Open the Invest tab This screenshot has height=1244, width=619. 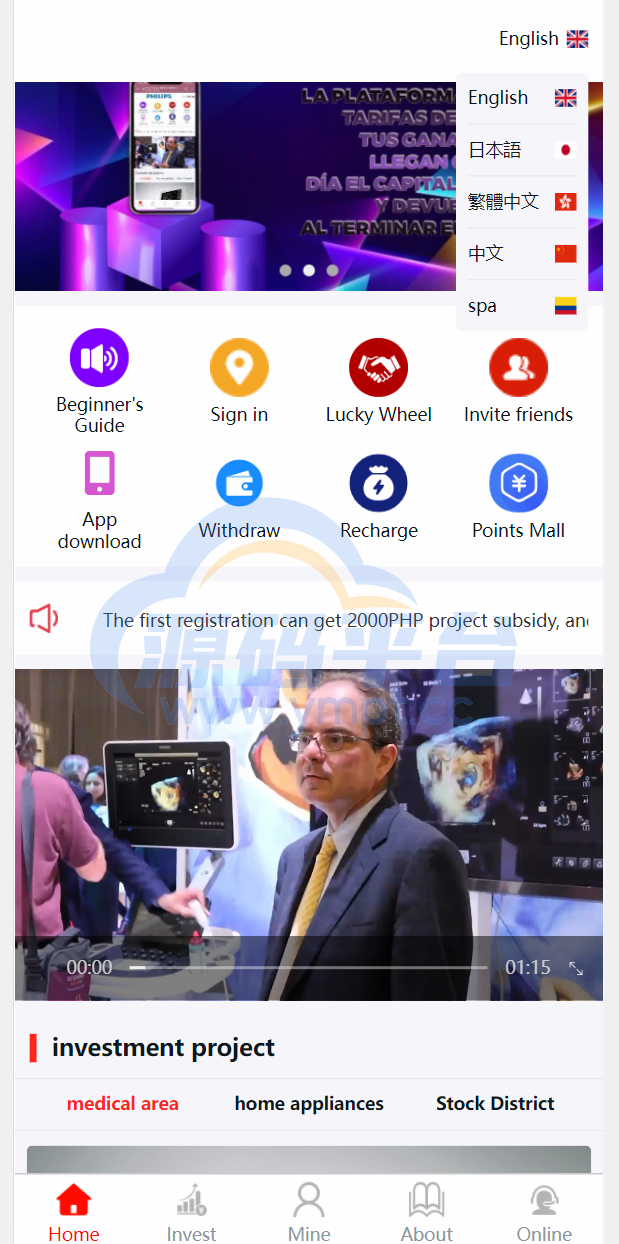click(191, 1212)
